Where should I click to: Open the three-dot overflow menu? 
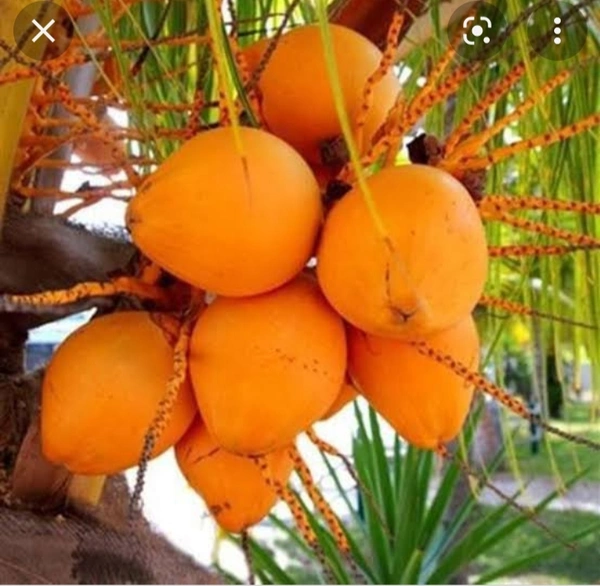coord(557,31)
